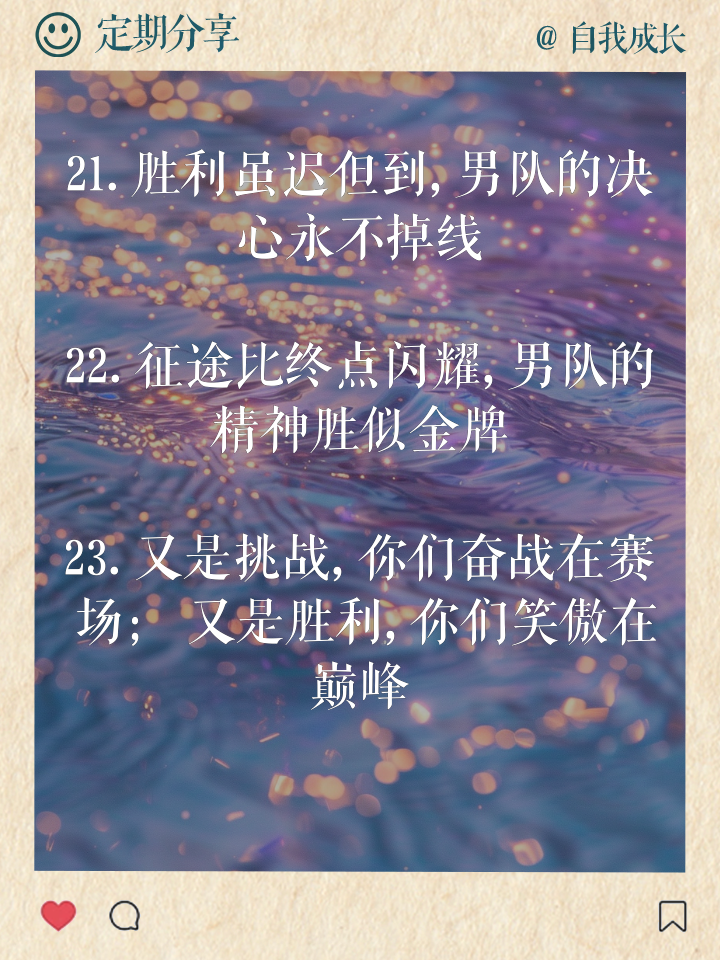Click quote 22 starting with 征途比终点闪耀

(x=360, y=395)
